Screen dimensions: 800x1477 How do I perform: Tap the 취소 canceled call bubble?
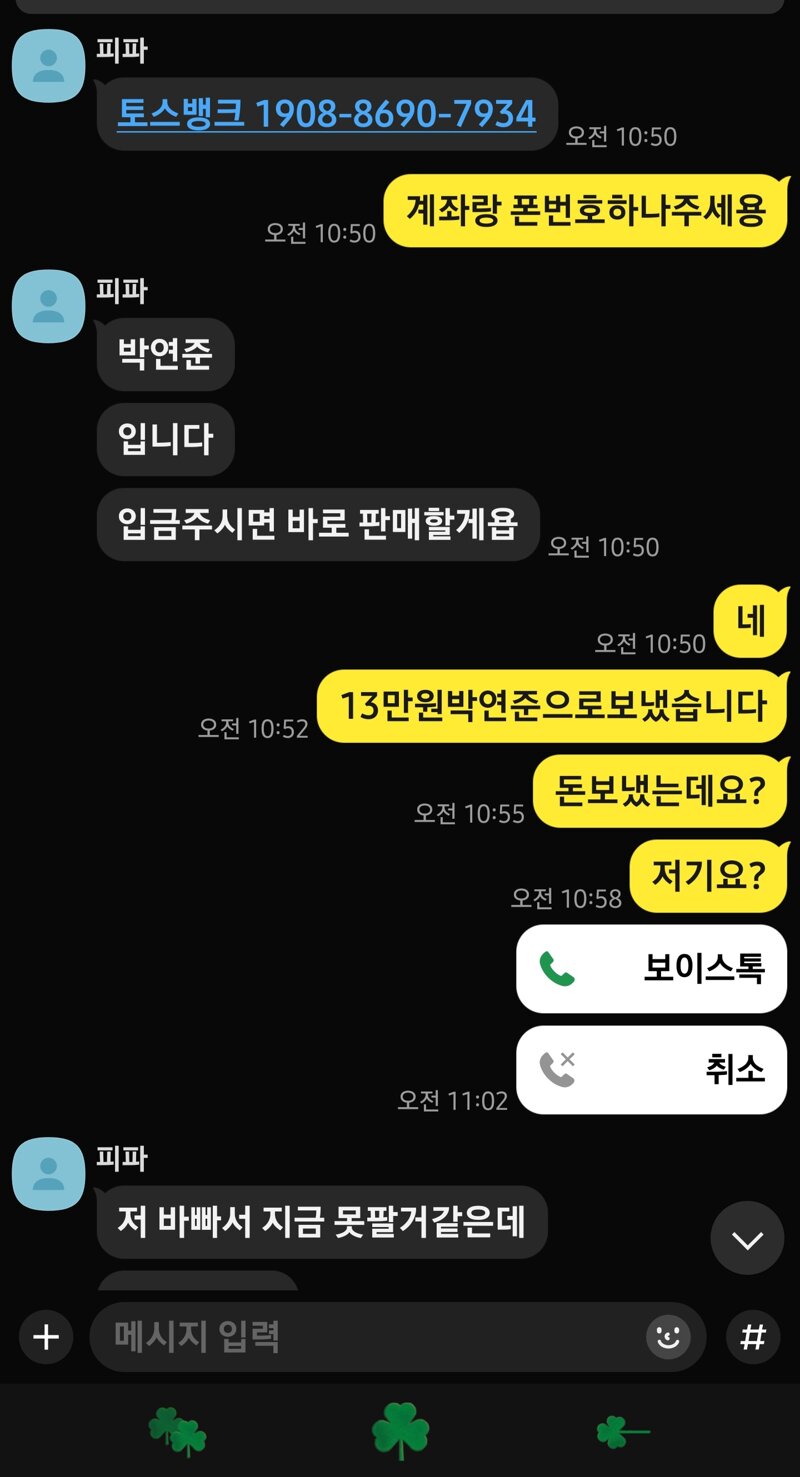651,1070
